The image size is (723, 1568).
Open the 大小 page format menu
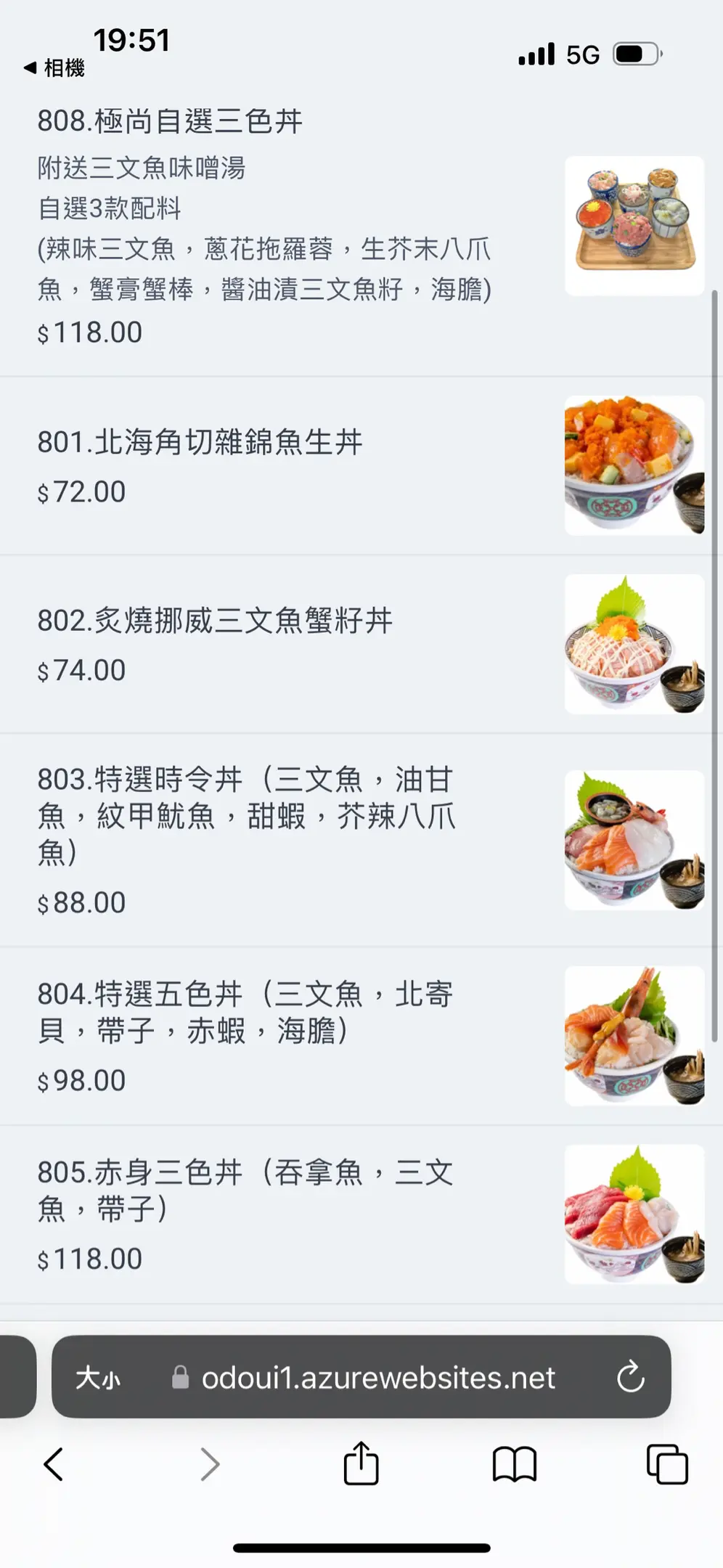coord(98,1378)
